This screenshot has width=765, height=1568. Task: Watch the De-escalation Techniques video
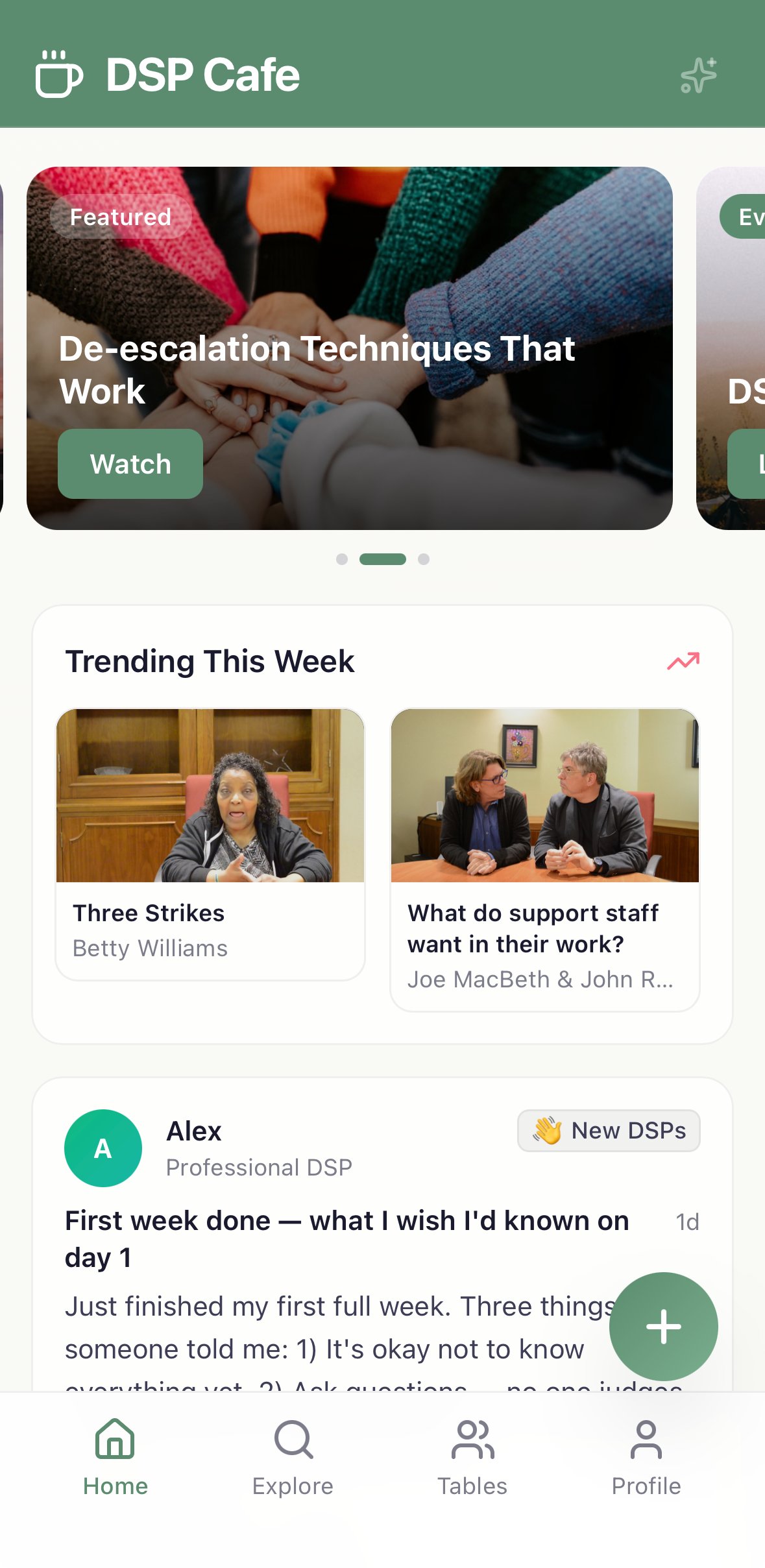[x=130, y=464]
